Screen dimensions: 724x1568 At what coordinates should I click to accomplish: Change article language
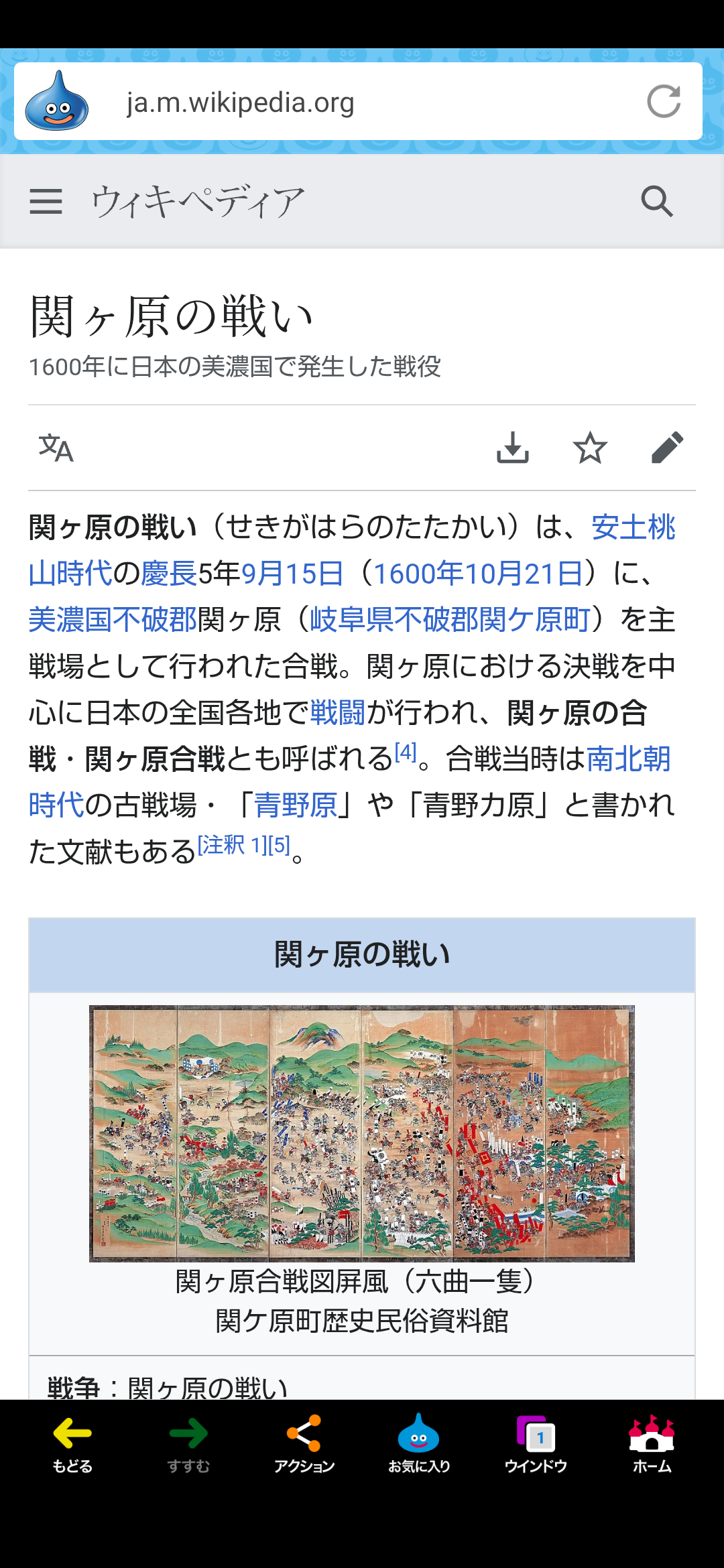56,448
